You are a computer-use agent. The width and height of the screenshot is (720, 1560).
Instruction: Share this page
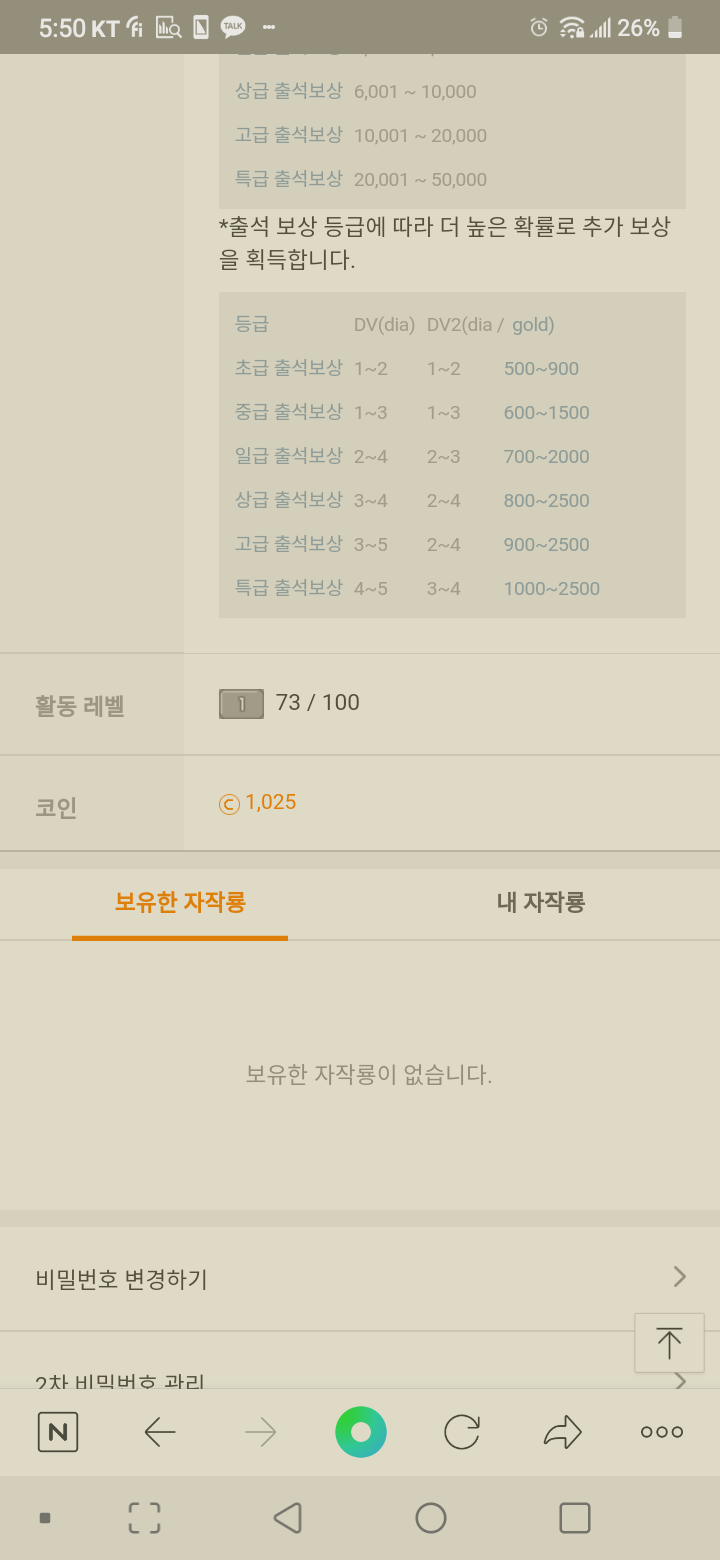563,1432
